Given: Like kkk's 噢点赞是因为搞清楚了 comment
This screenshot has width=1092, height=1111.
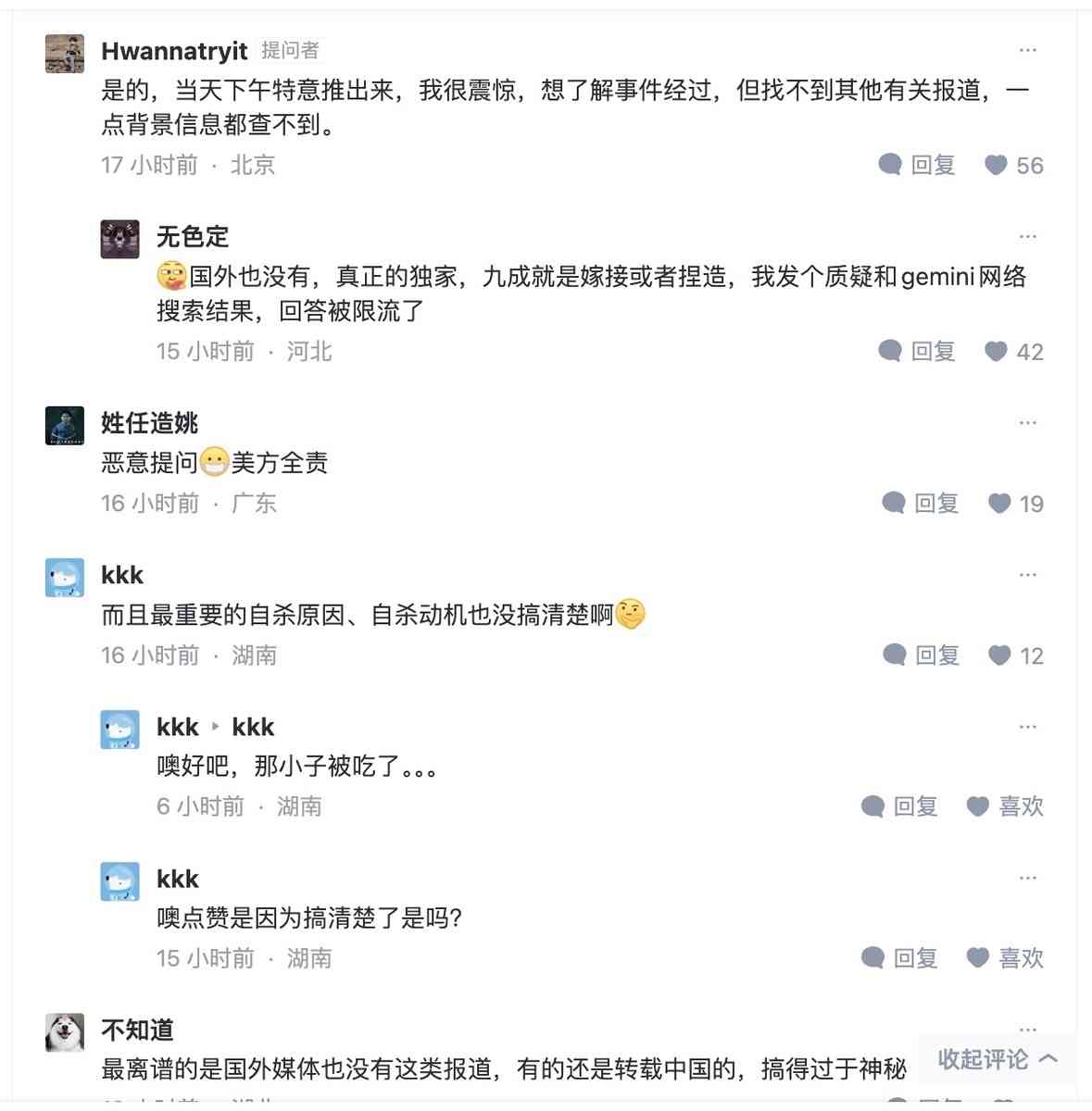Looking at the screenshot, I should pos(1005,958).
